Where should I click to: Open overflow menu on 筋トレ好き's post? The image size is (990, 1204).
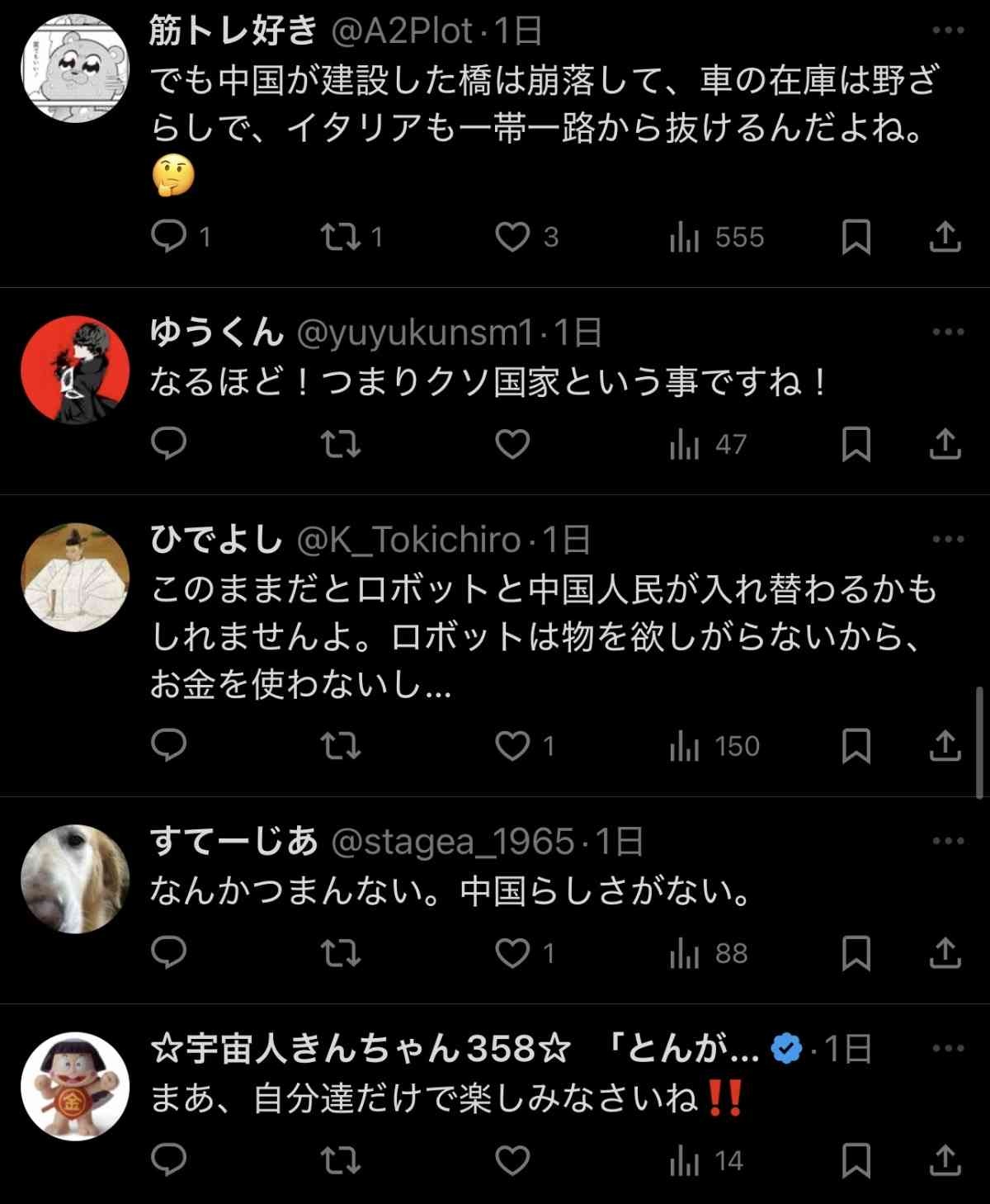click(x=948, y=31)
